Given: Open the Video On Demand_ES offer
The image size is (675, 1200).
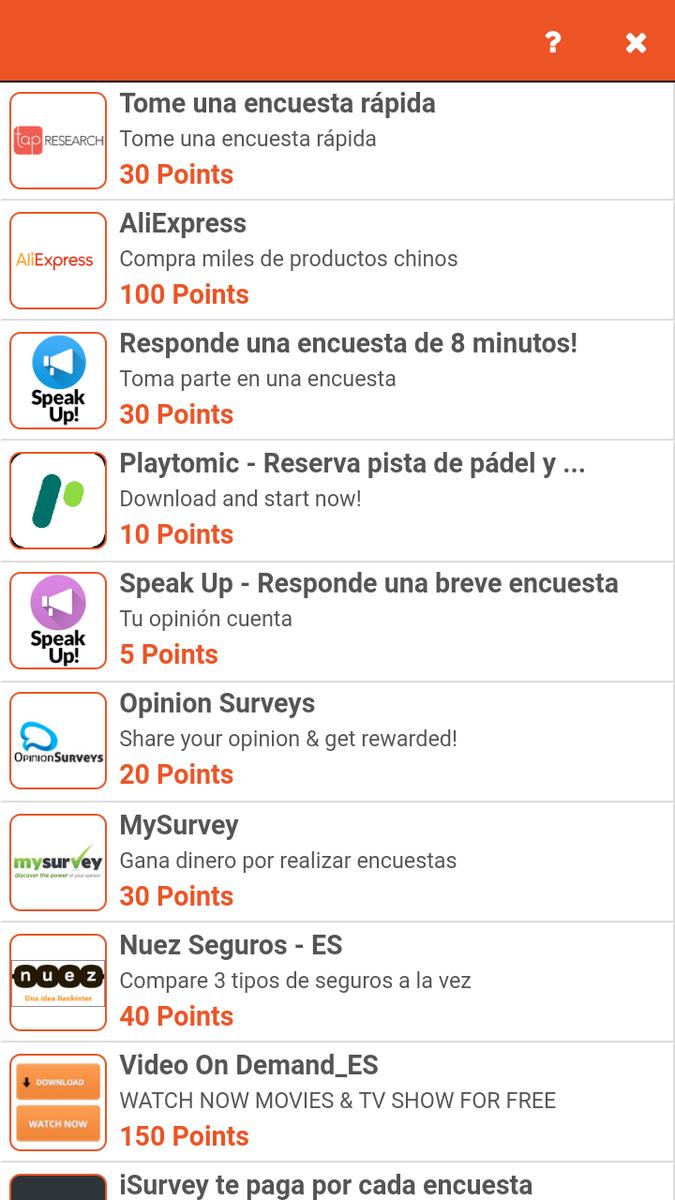Looking at the screenshot, I should [337, 1101].
